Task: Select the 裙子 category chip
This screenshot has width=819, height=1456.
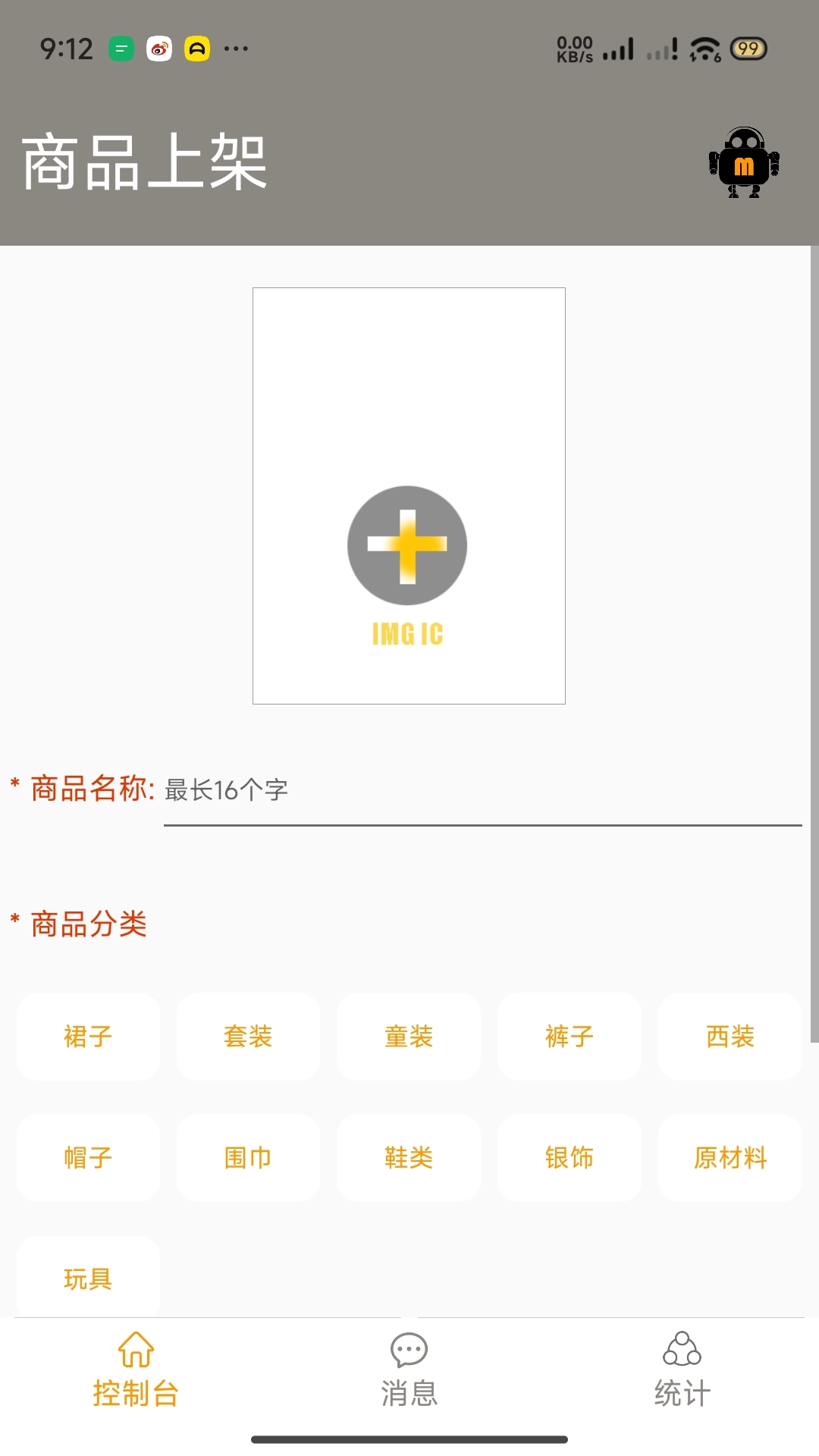Action: point(87,1037)
